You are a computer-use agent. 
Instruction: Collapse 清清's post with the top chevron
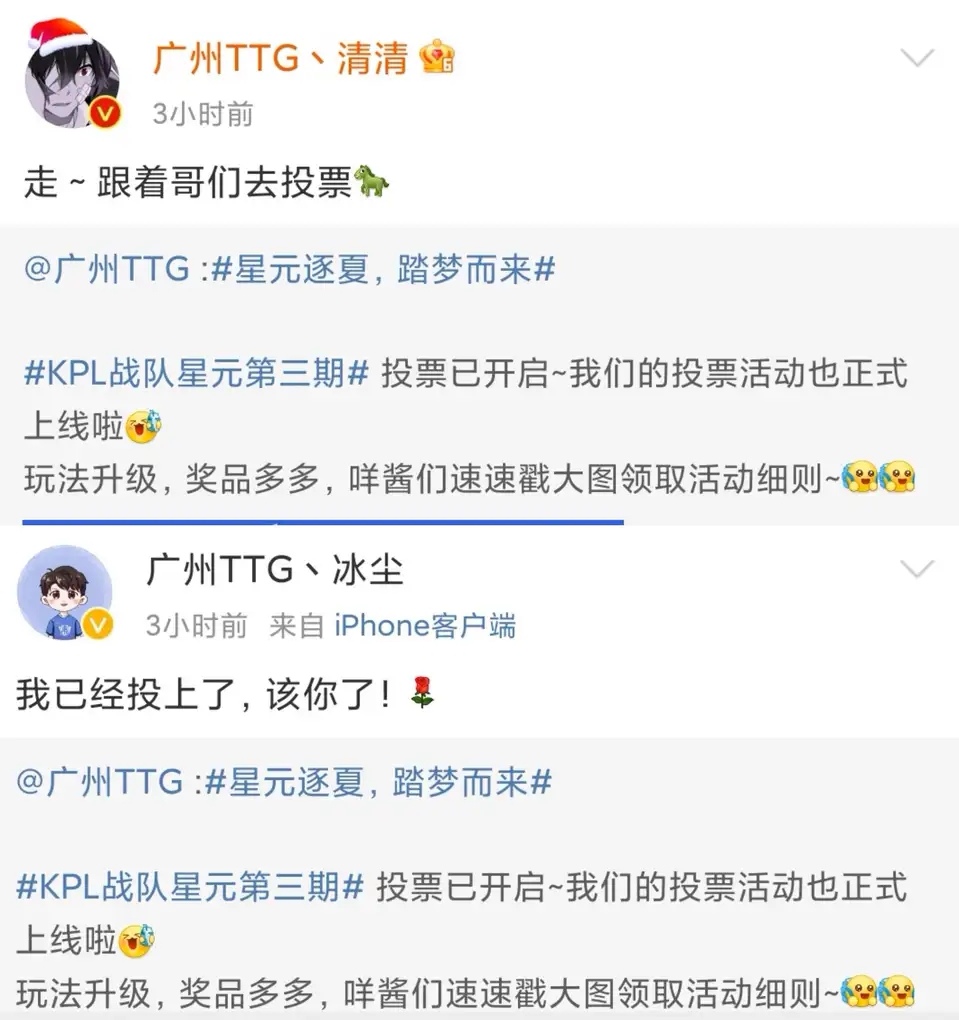pyautogui.click(x=915, y=58)
